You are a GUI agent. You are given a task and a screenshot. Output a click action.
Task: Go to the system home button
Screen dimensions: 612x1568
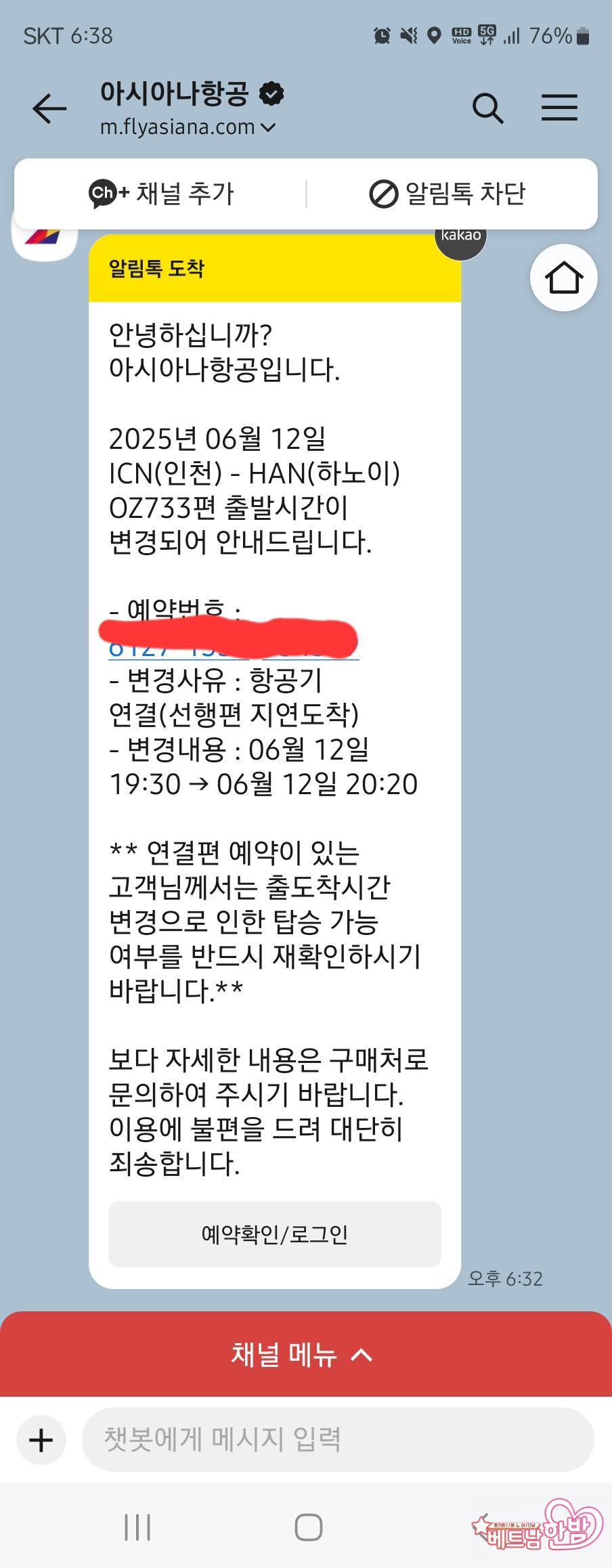click(308, 1527)
